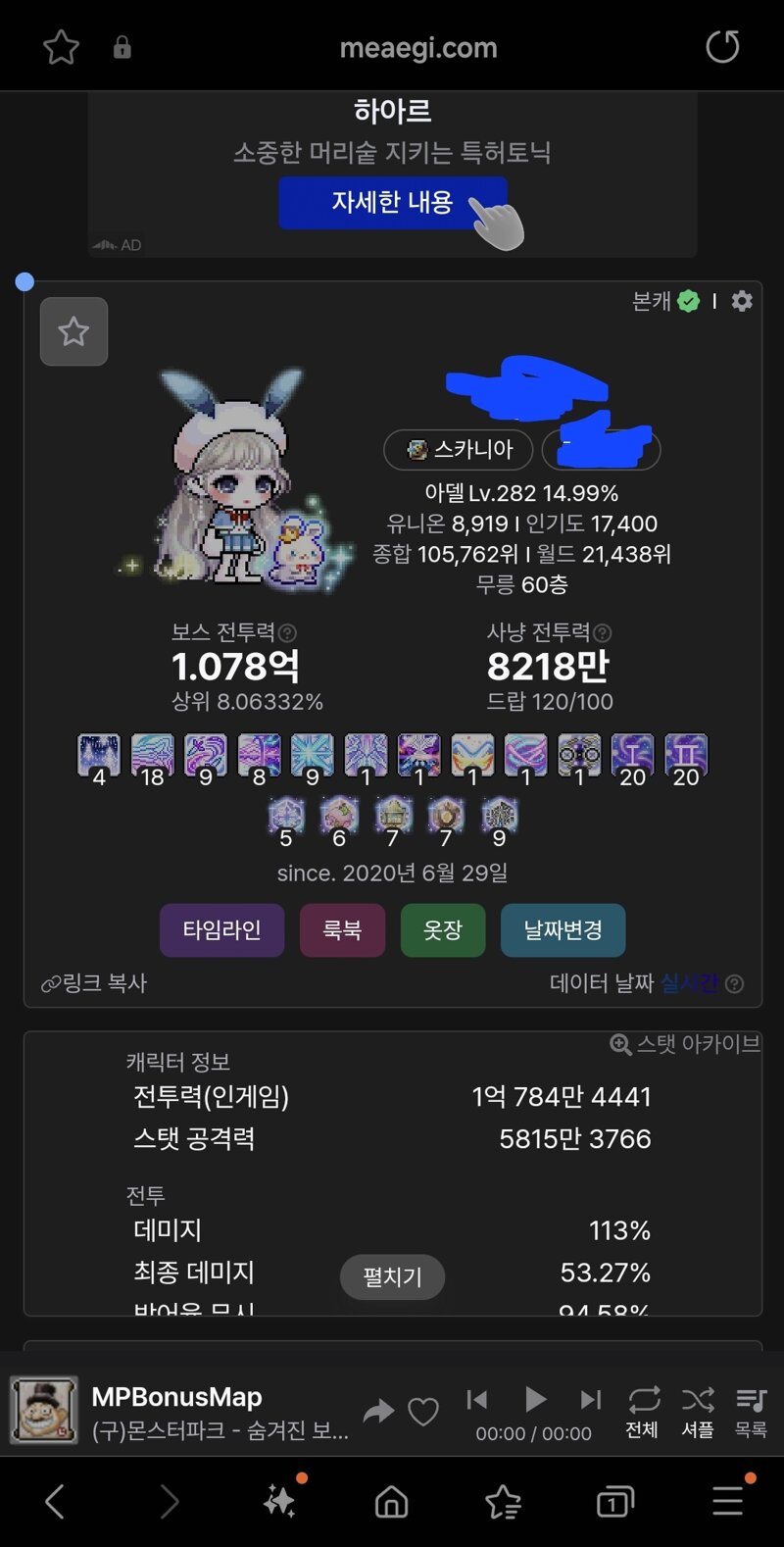Screen dimensions: 784x1547
Task: Copy the profile link via 링크 복사
Action: 94,983
